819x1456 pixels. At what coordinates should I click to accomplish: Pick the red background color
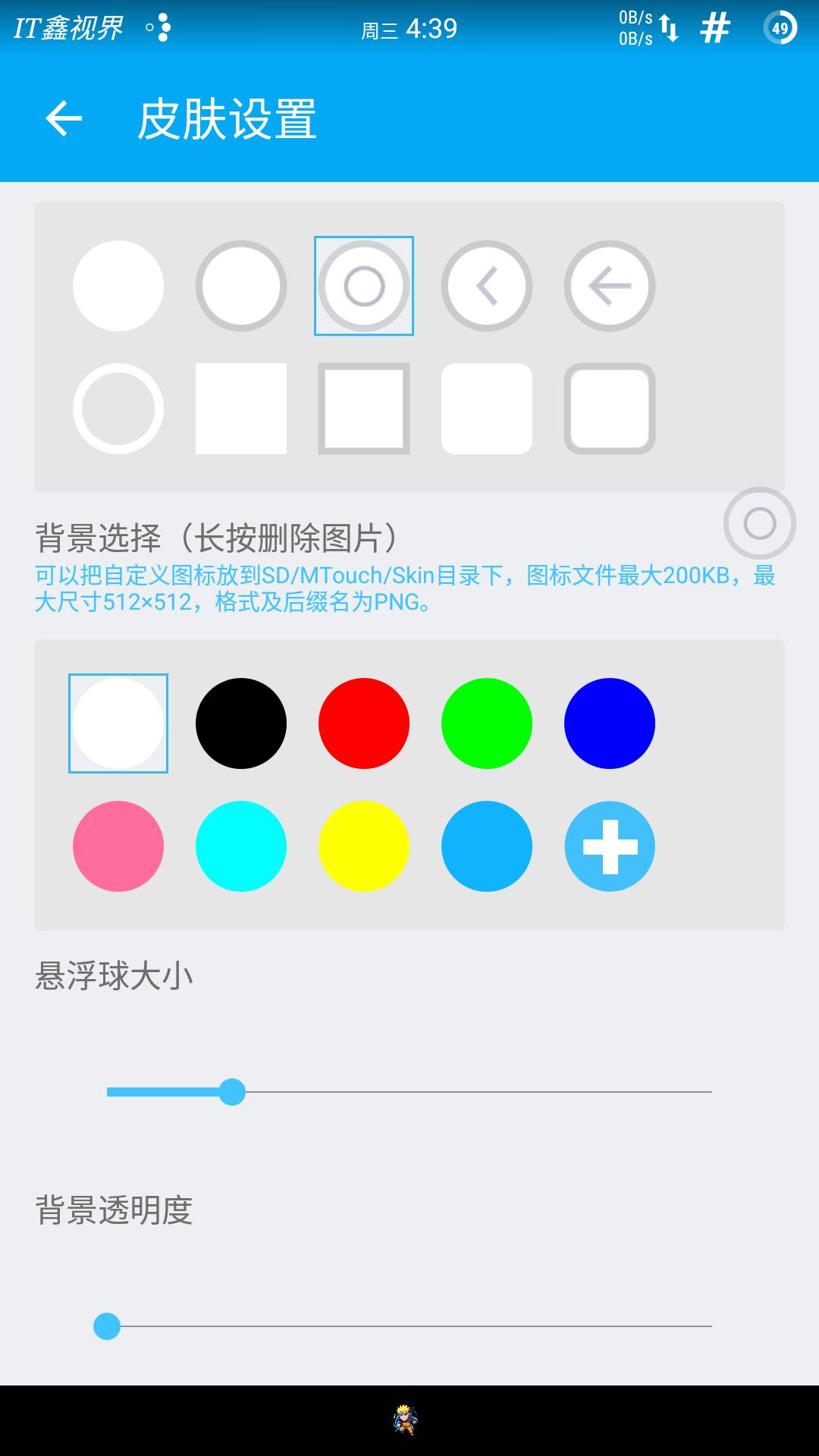click(x=364, y=723)
